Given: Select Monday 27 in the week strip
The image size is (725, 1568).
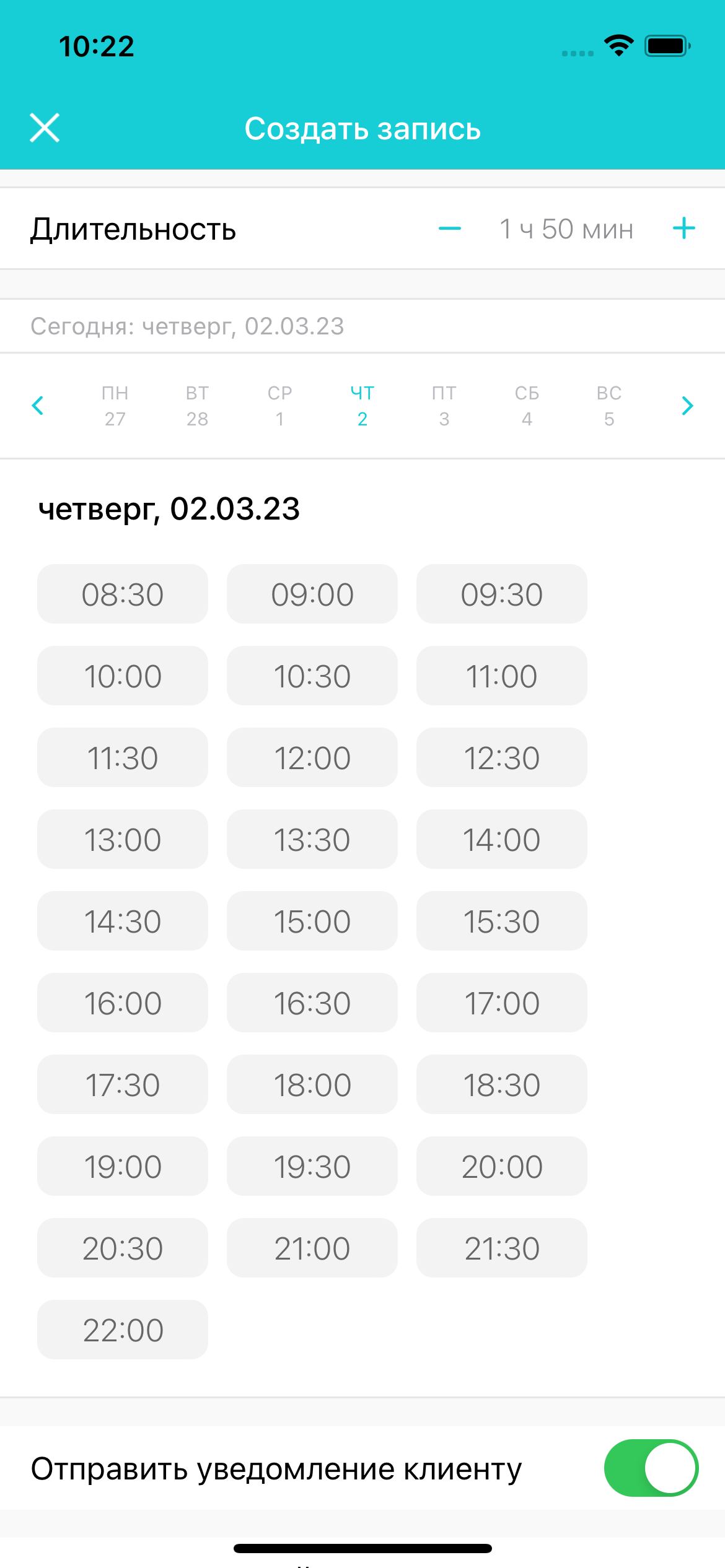Looking at the screenshot, I should coord(115,406).
